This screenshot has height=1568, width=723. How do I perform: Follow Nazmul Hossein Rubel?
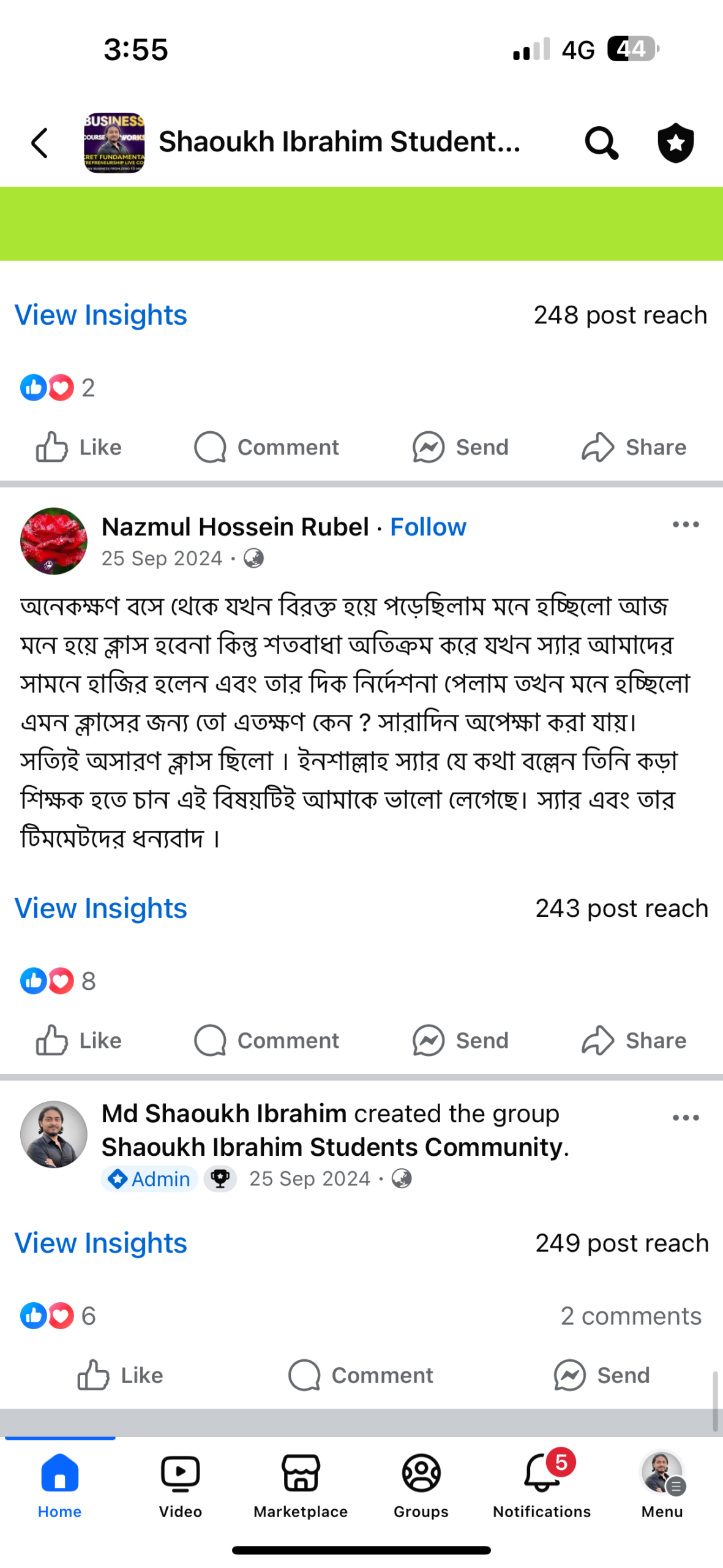pyautogui.click(x=427, y=527)
